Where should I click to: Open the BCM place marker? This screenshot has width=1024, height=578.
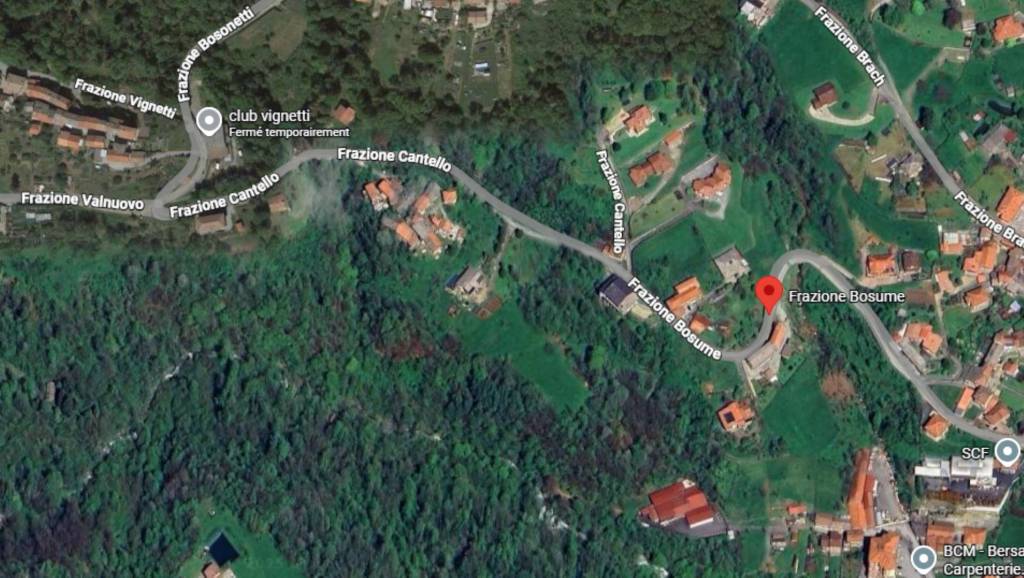[923, 558]
